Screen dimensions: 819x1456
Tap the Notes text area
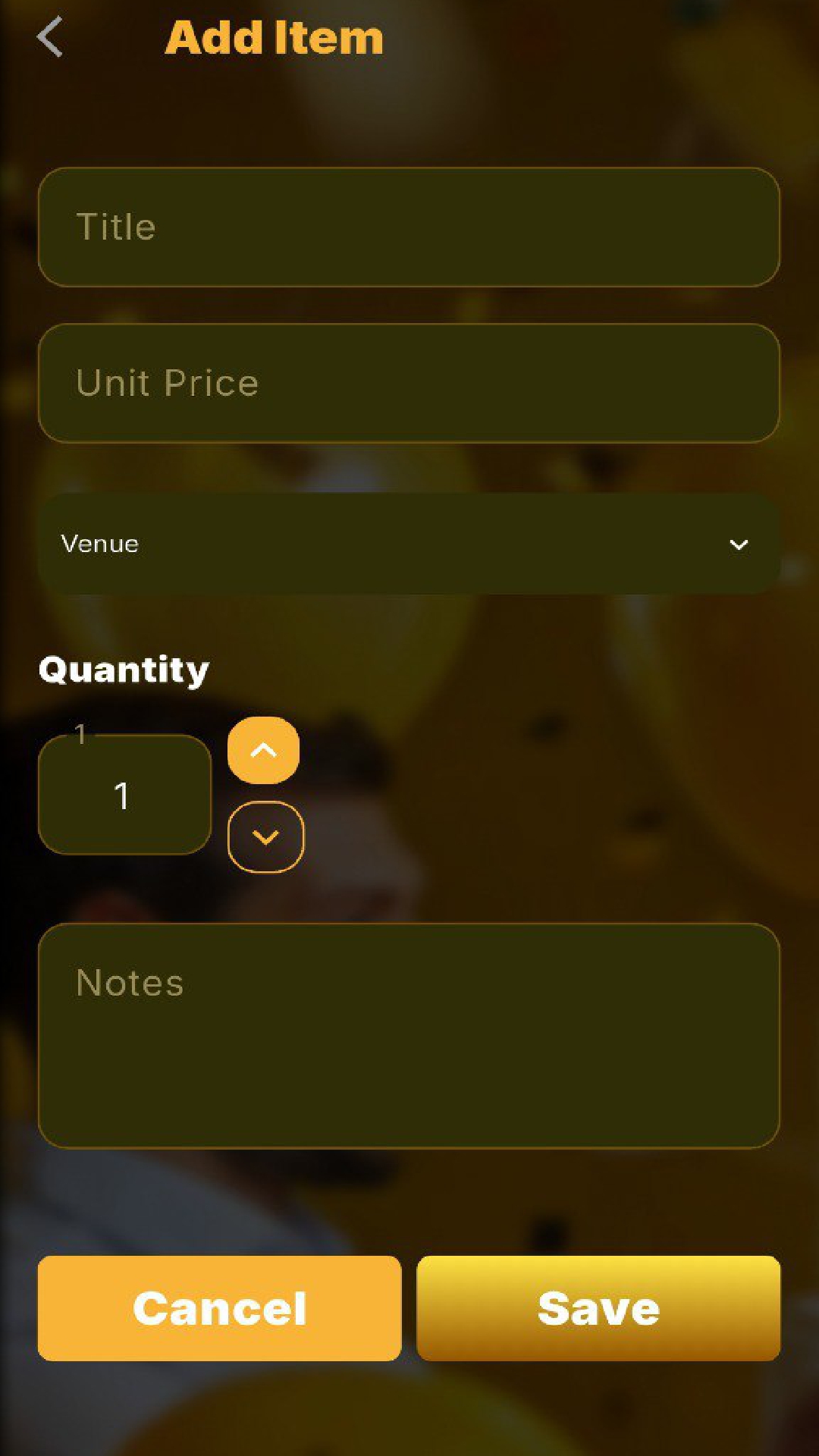[x=409, y=1035]
